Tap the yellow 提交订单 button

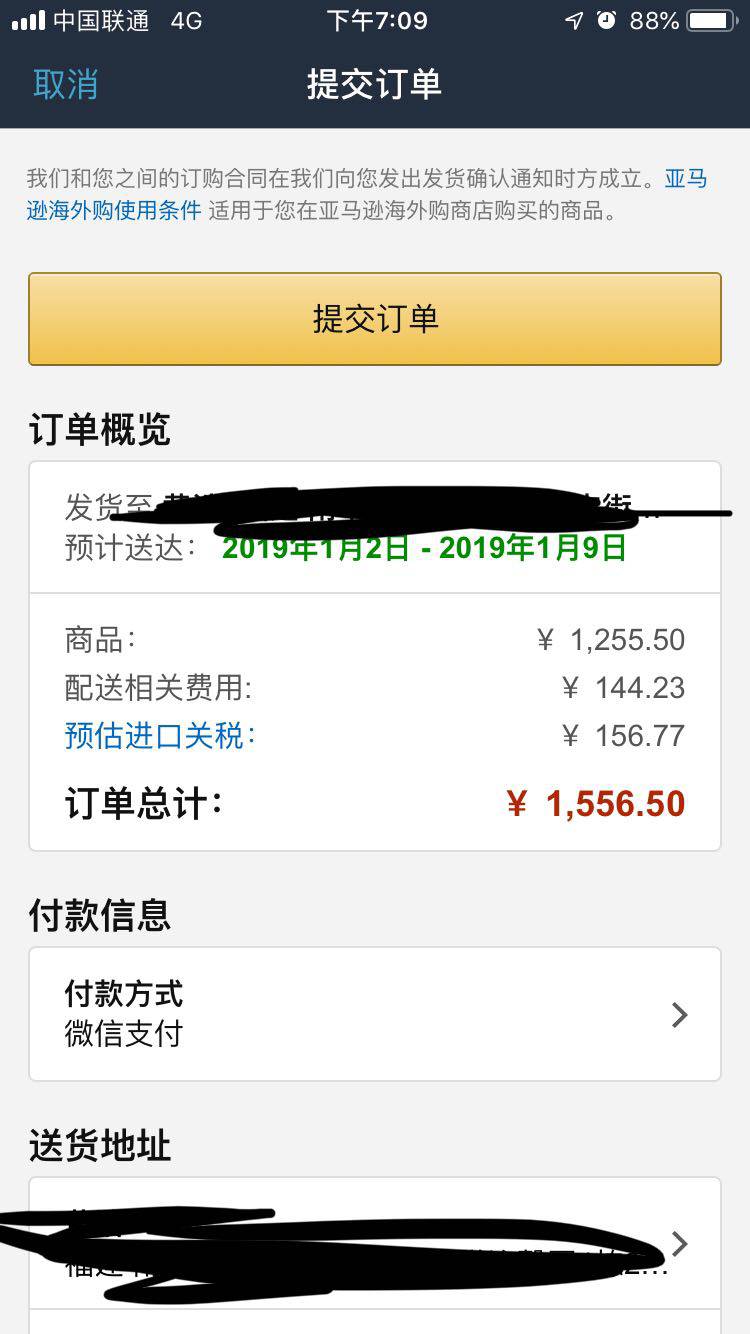coord(375,319)
